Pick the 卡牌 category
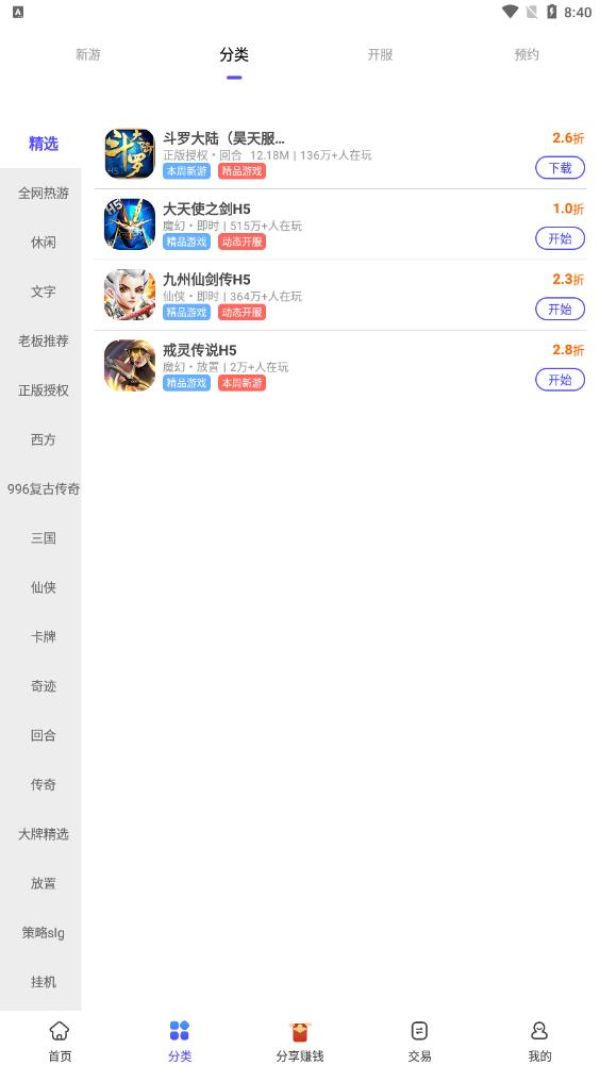This screenshot has width=600, height=1065. coord(43,636)
